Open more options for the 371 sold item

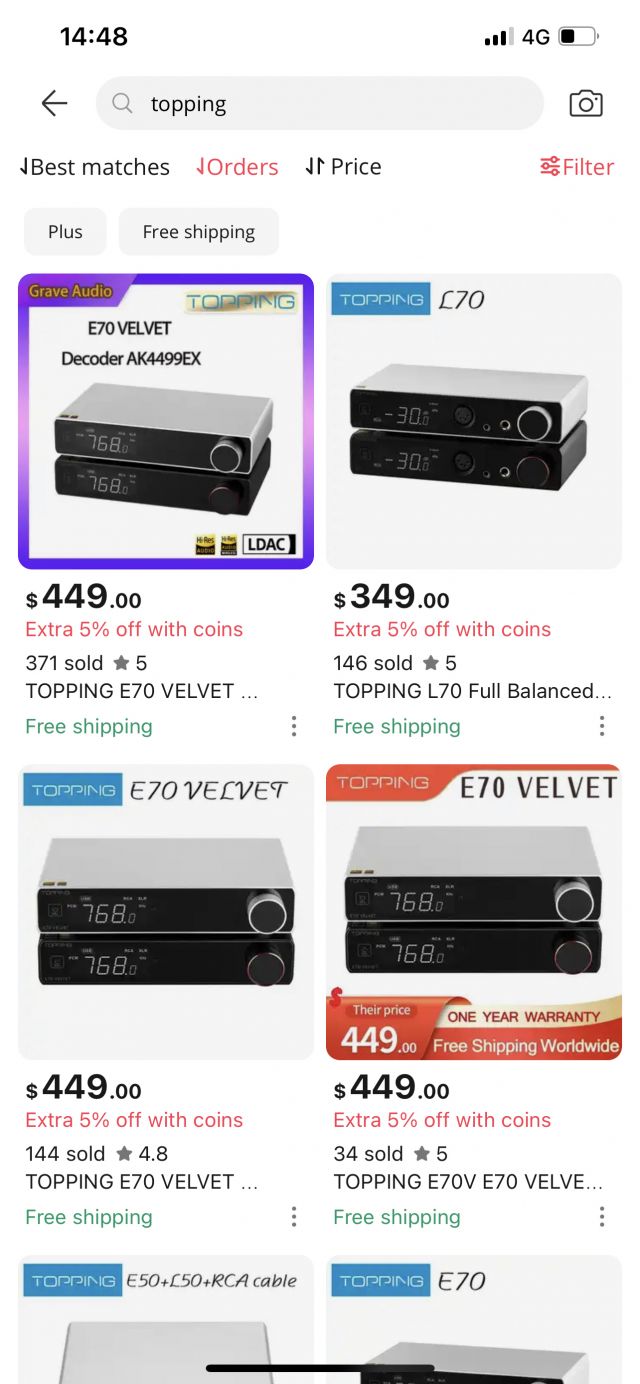coord(294,726)
